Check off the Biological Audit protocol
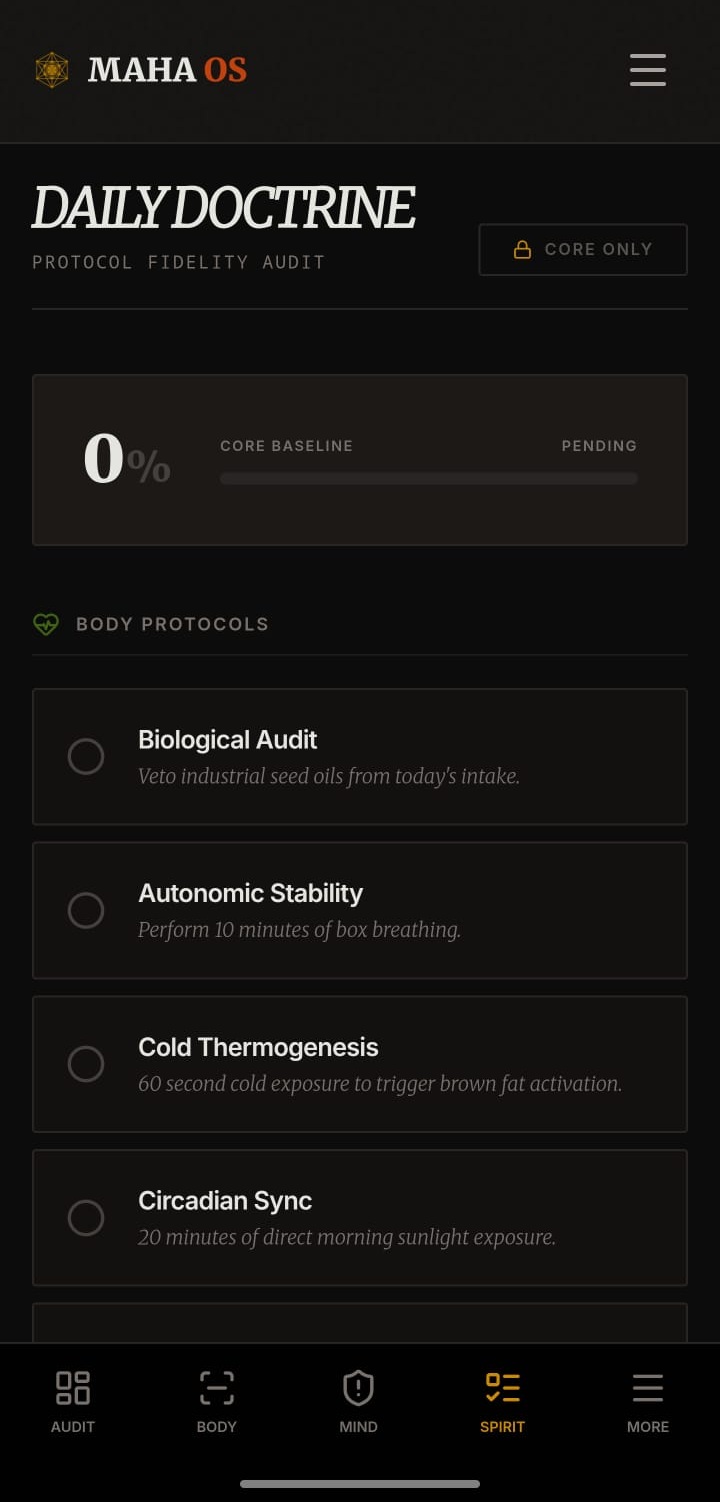The image size is (720, 1502). (86, 756)
